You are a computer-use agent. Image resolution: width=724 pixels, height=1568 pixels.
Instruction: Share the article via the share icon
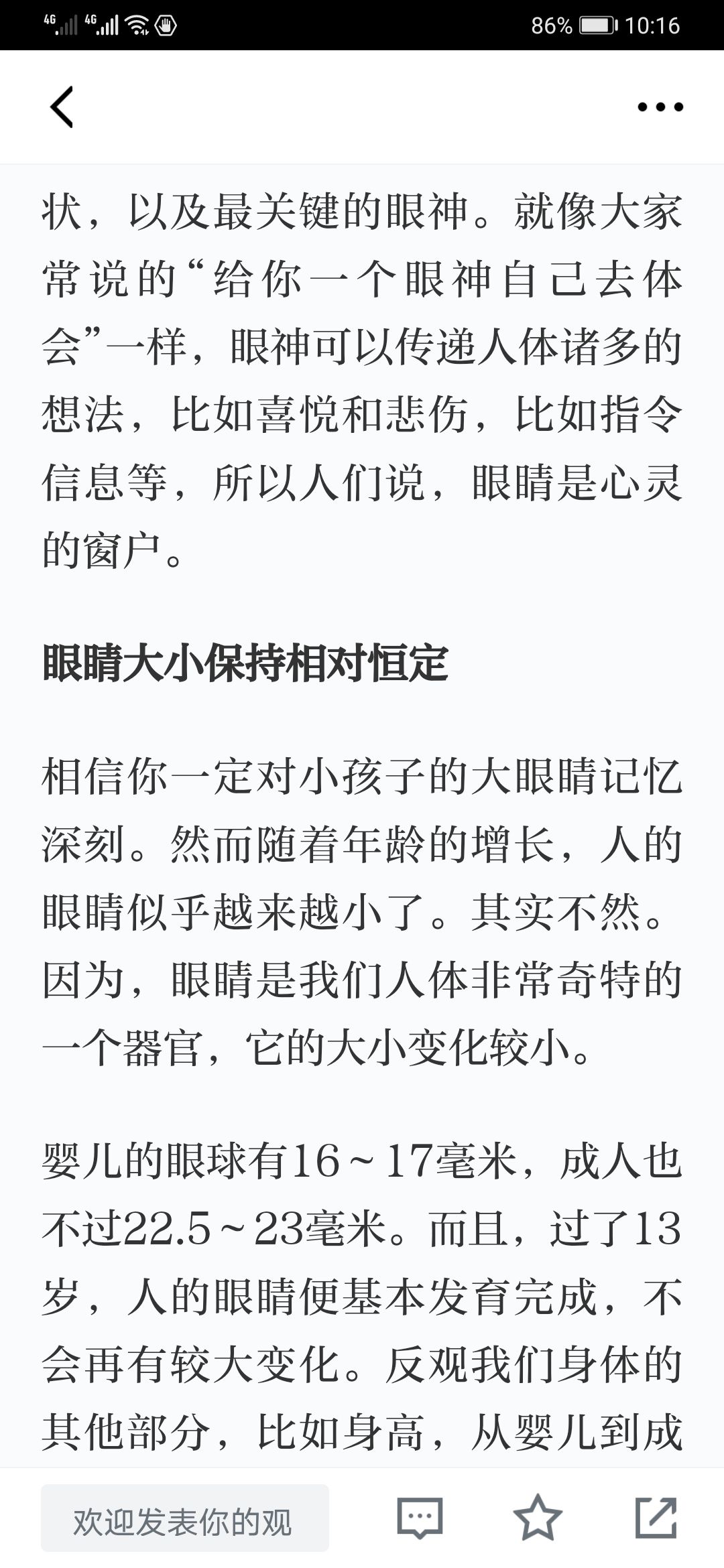tap(656, 1517)
